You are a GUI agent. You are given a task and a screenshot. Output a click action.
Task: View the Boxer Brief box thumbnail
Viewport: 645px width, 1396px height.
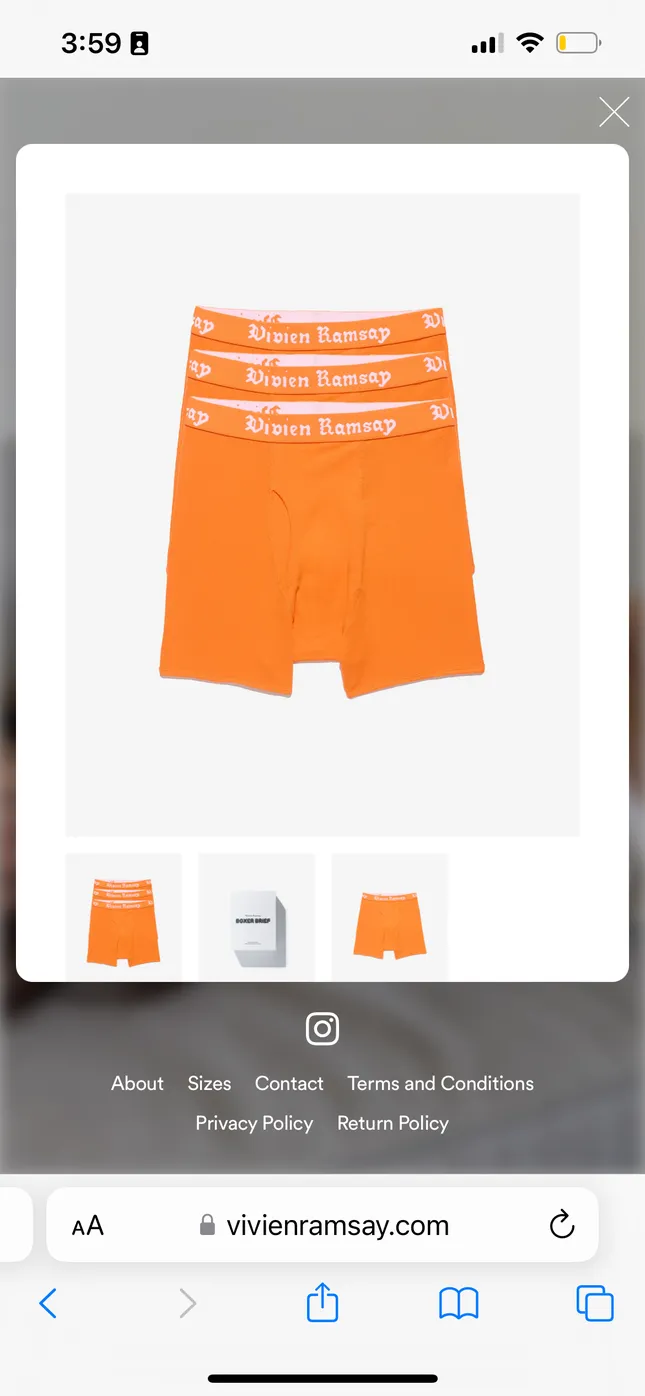(256, 917)
